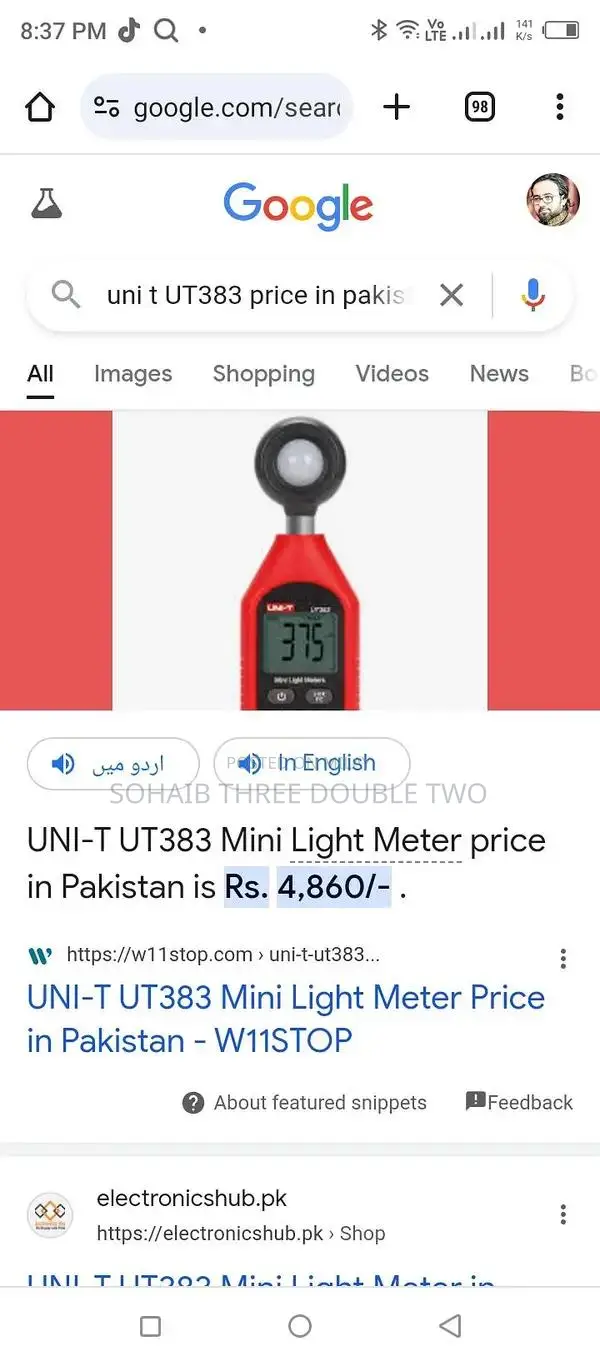The width and height of the screenshot is (600, 1366).
Task: Open the tab switcher showing 98
Action: [480, 107]
